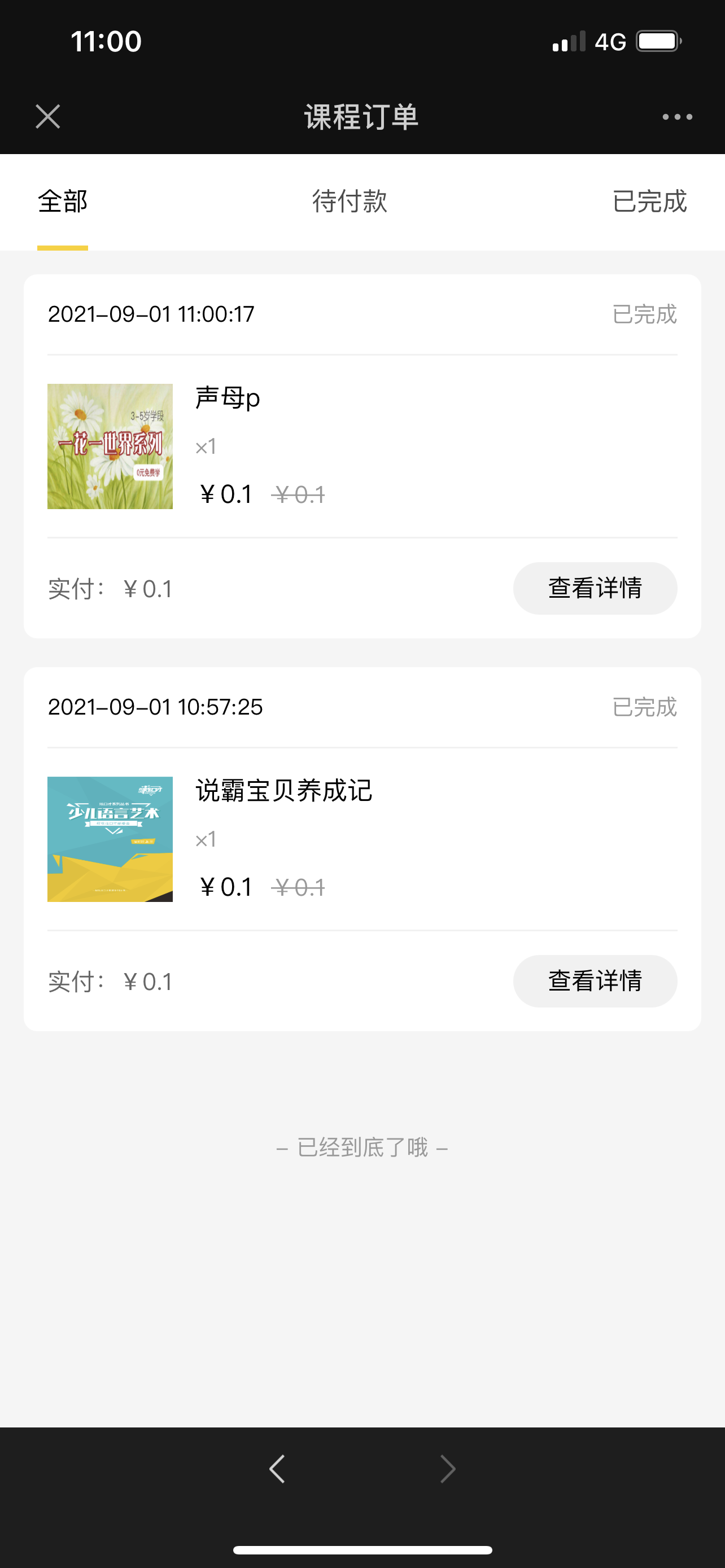Viewport: 725px width, 1568px height.
Task: Open the 声母p course thumbnail
Action: (x=110, y=446)
